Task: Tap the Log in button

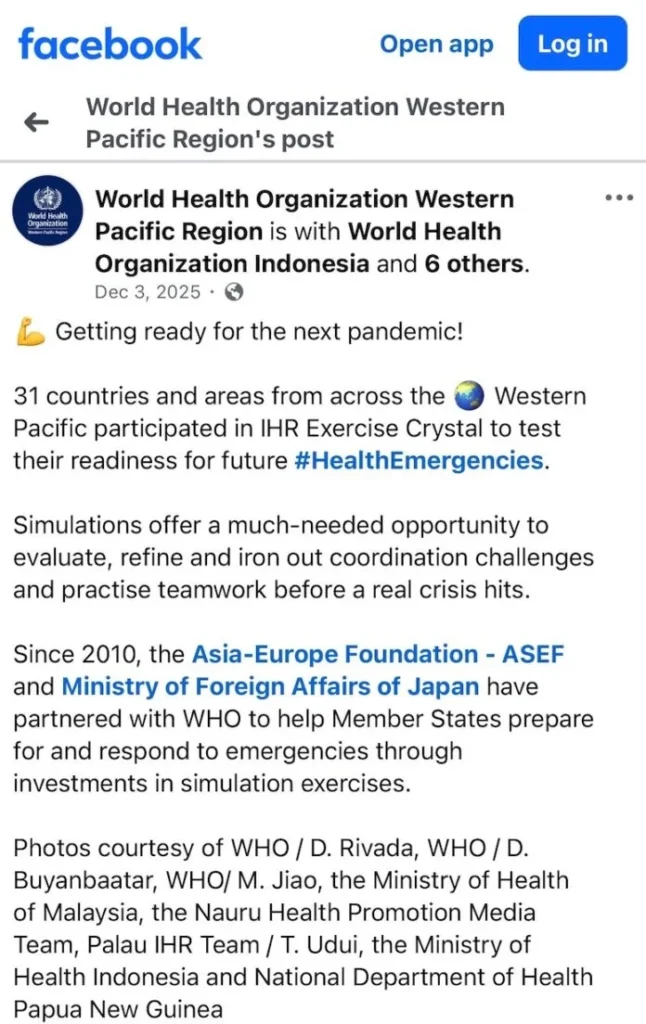Action: tap(572, 44)
